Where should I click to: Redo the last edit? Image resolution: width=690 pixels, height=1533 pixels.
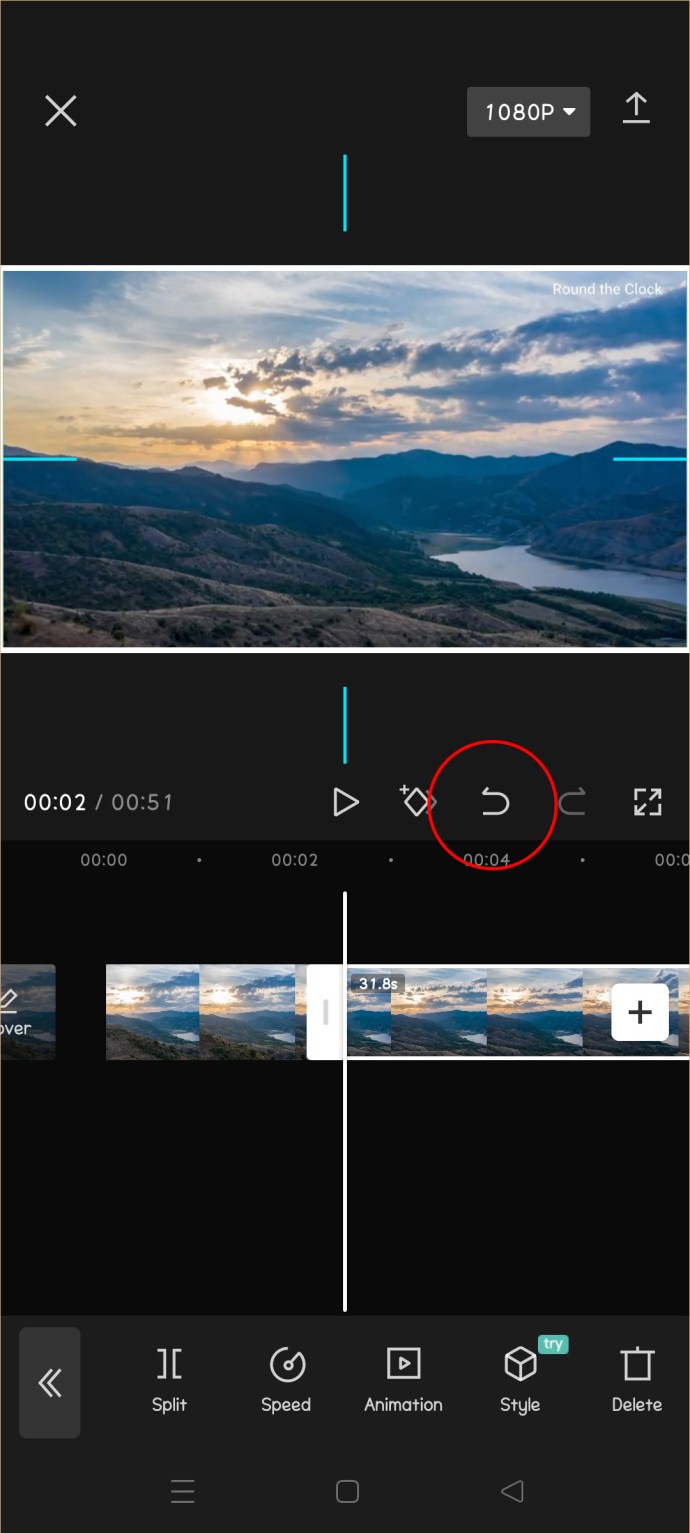572,802
